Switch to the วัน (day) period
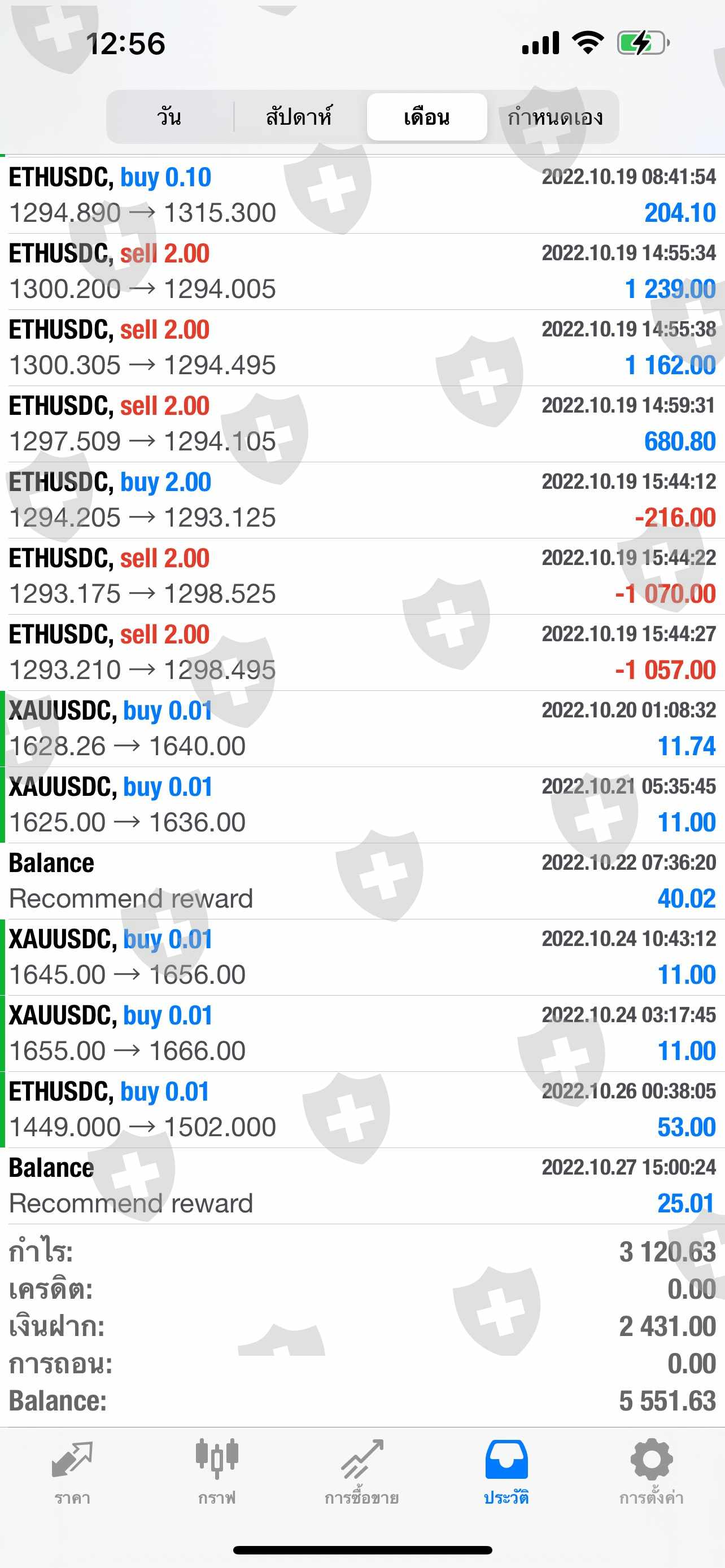This screenshot has width=725, height=1568. point(169,117)
